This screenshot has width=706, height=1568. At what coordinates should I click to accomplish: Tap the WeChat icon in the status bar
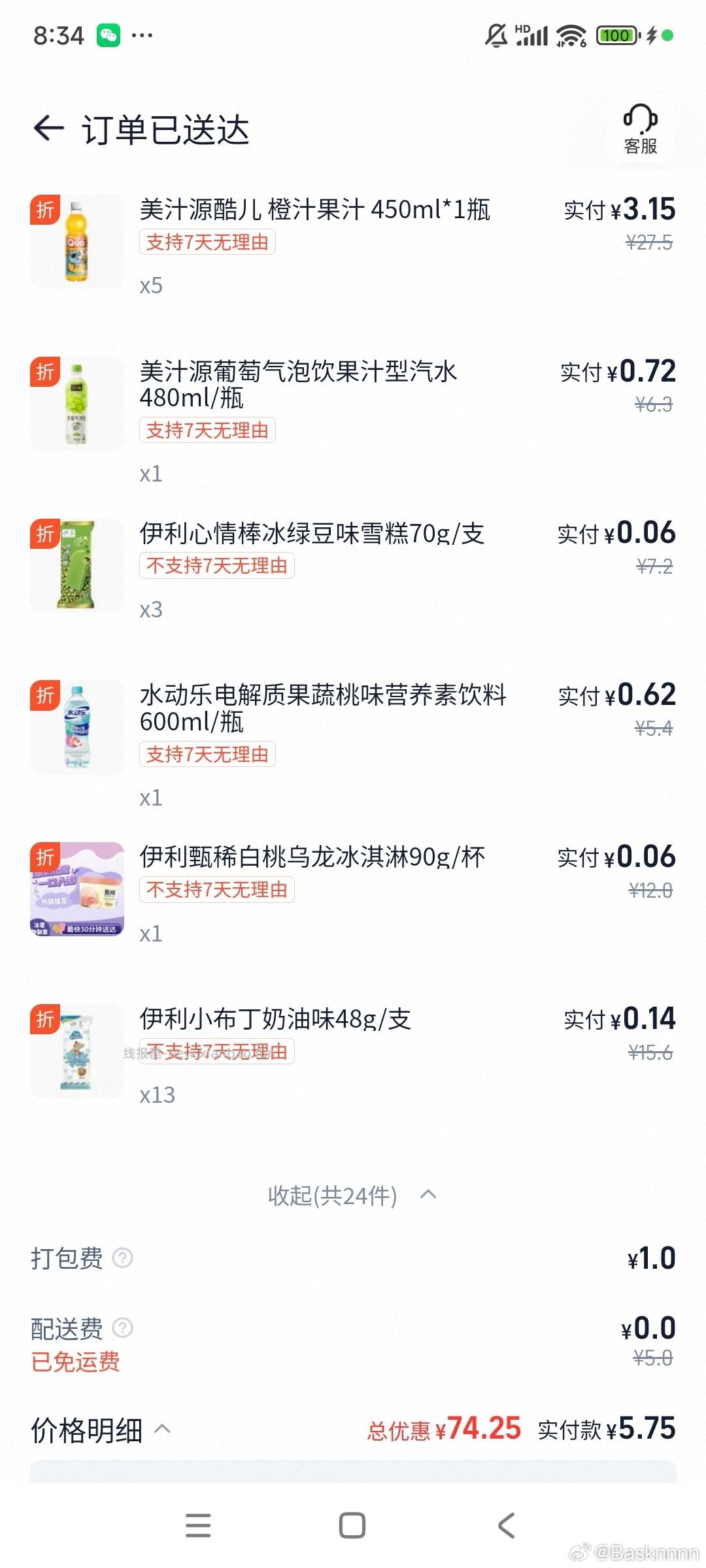tap(109, 34)
